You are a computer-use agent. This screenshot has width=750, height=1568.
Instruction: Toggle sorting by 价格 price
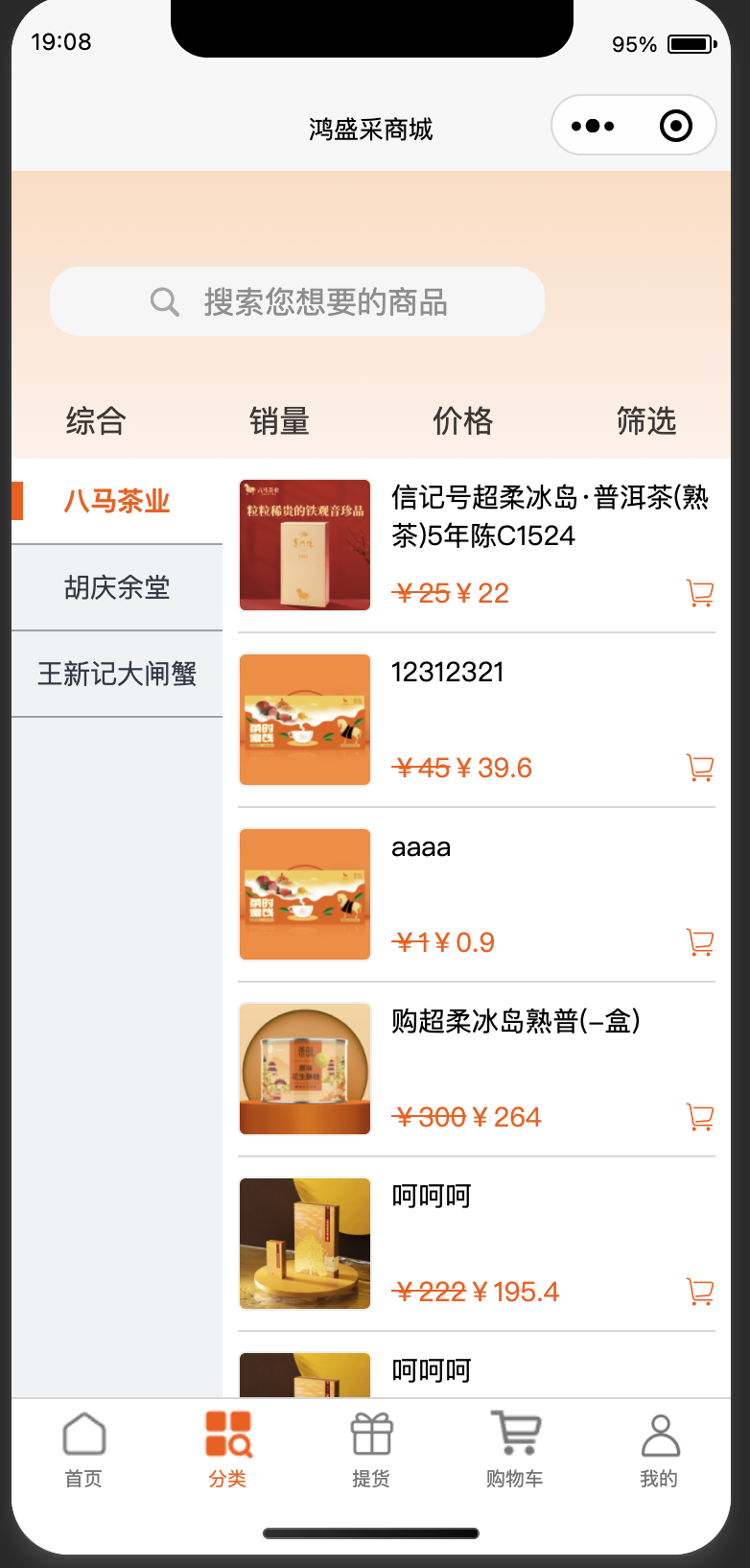[463, 421]
